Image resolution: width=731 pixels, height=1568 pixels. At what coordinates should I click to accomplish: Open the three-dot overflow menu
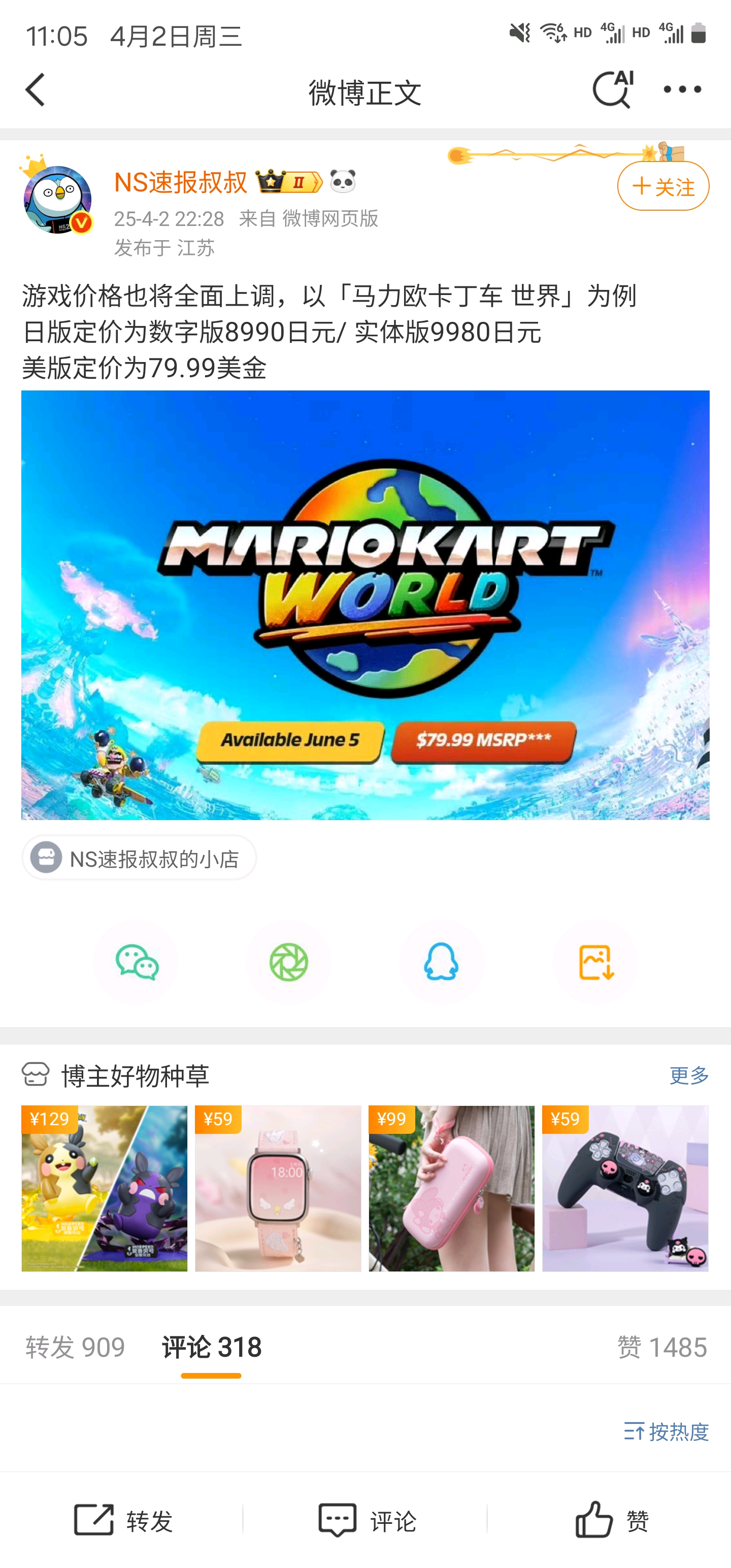(682, 90)
